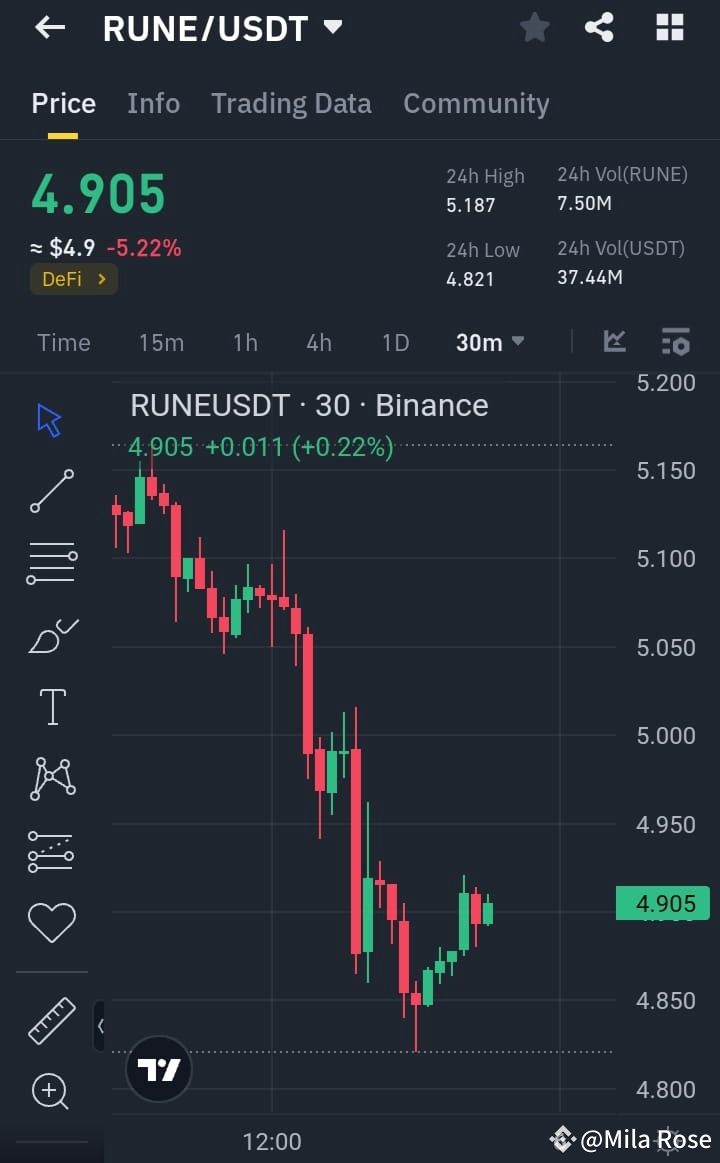The width and height of the screenshot is (720, 1163).
Task: Open the horizontal lines drawing tool
Action: pyautogui.click(x=51, y=562)
